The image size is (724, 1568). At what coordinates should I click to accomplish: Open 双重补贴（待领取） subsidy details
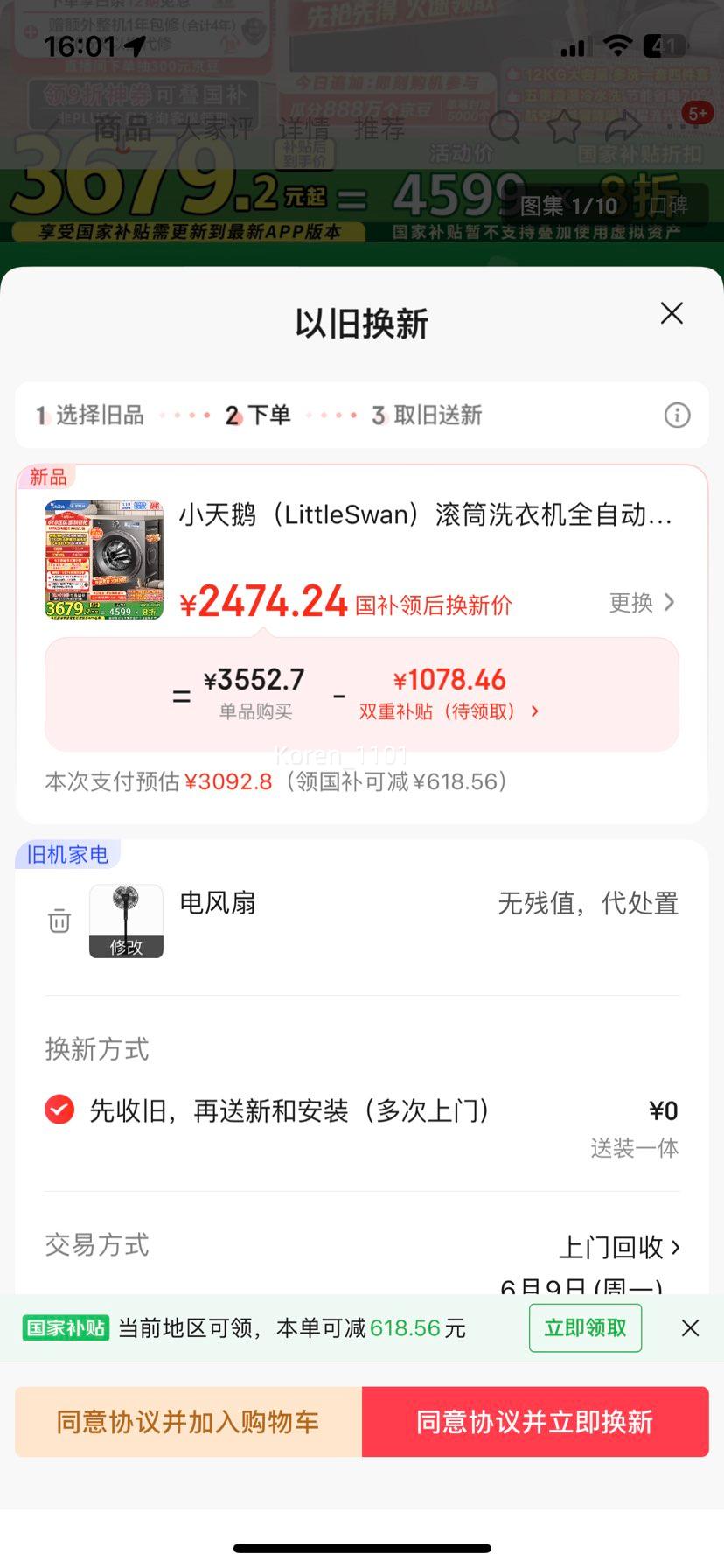pyautogui.click(x=449, y=711)
